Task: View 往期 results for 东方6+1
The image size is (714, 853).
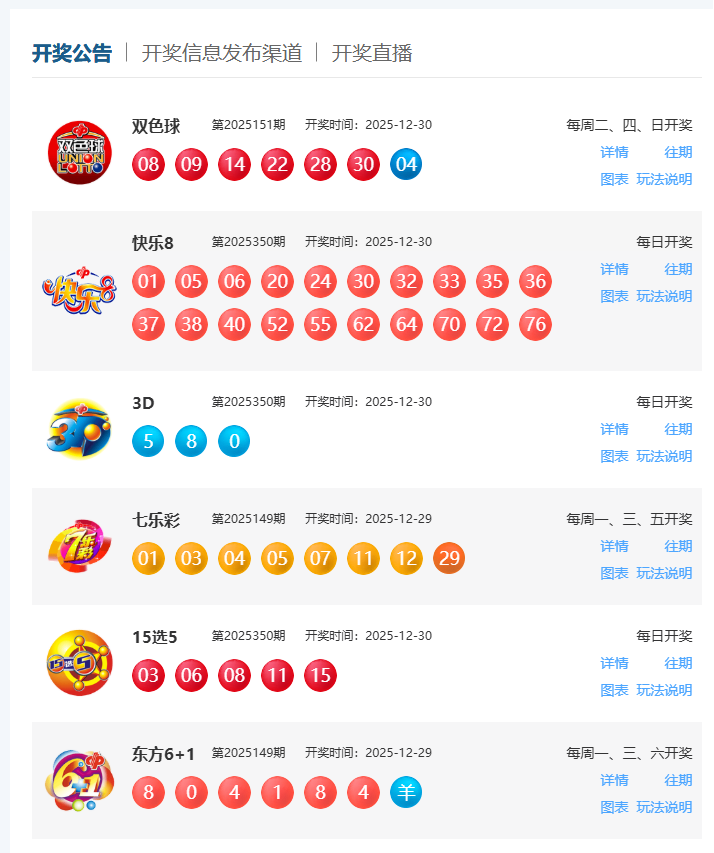Action: [x=678, y=780]
